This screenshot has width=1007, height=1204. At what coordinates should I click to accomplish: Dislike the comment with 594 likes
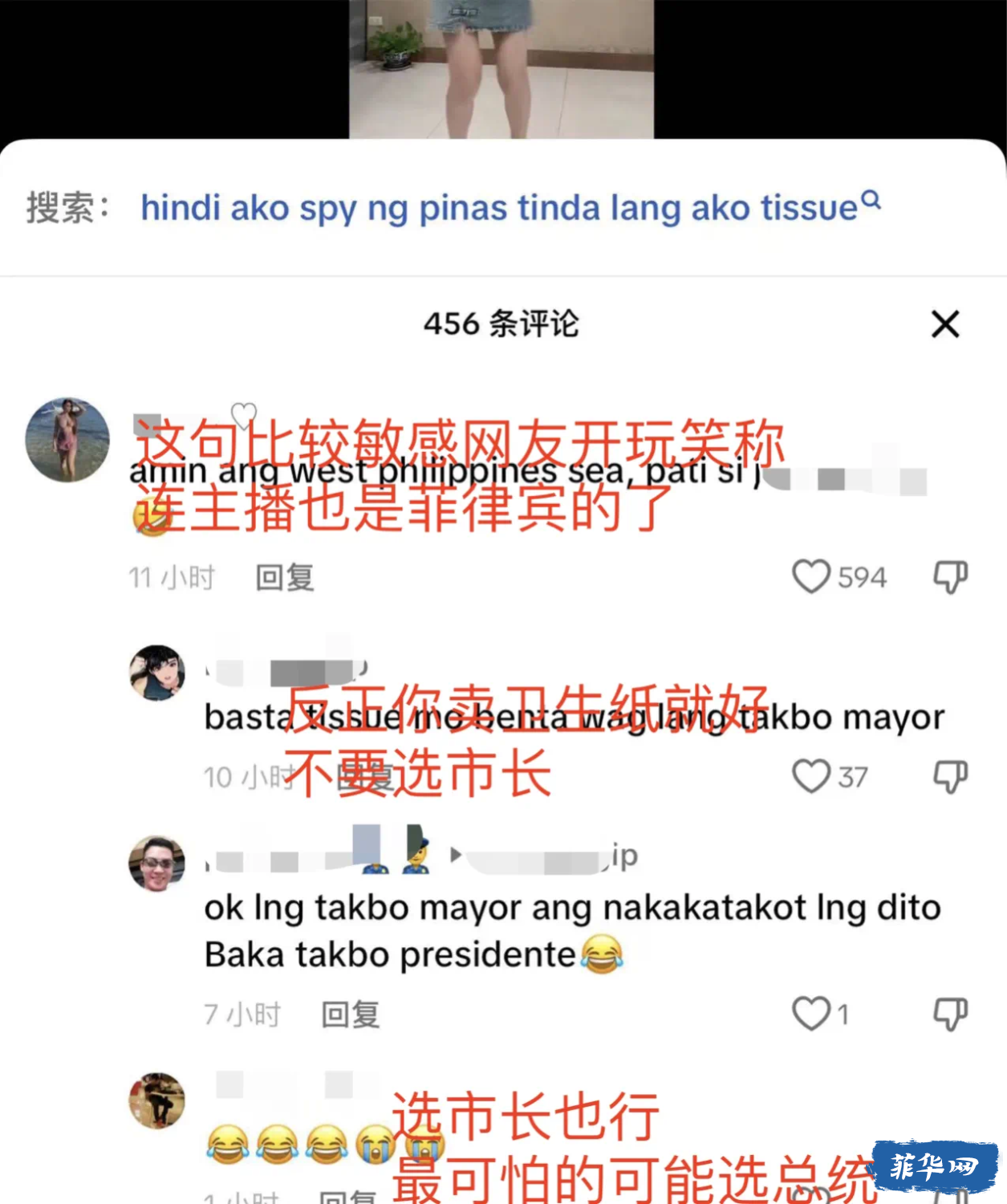(951, 576)
